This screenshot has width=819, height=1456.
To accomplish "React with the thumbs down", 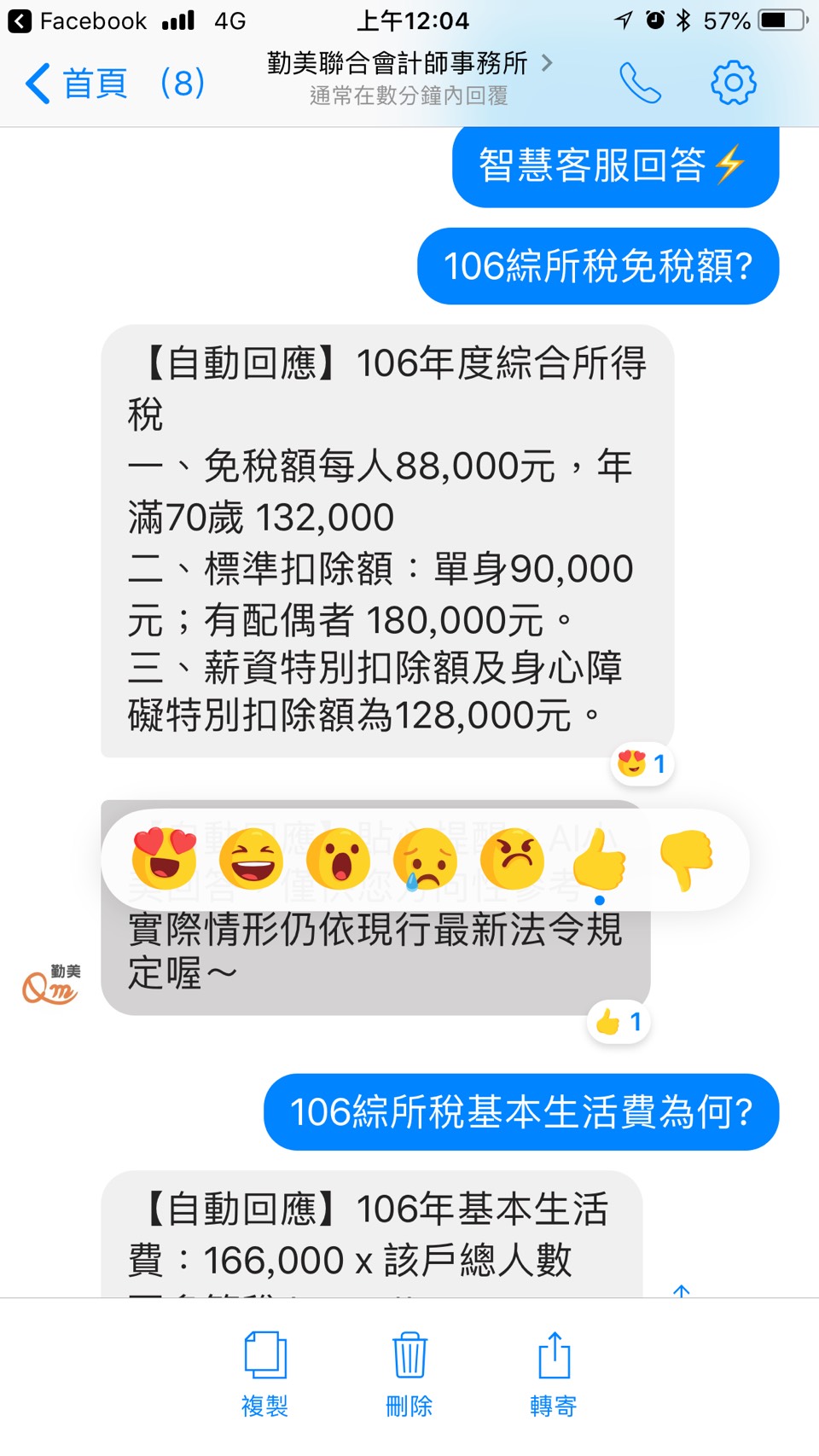I will [x=687, y=858].
